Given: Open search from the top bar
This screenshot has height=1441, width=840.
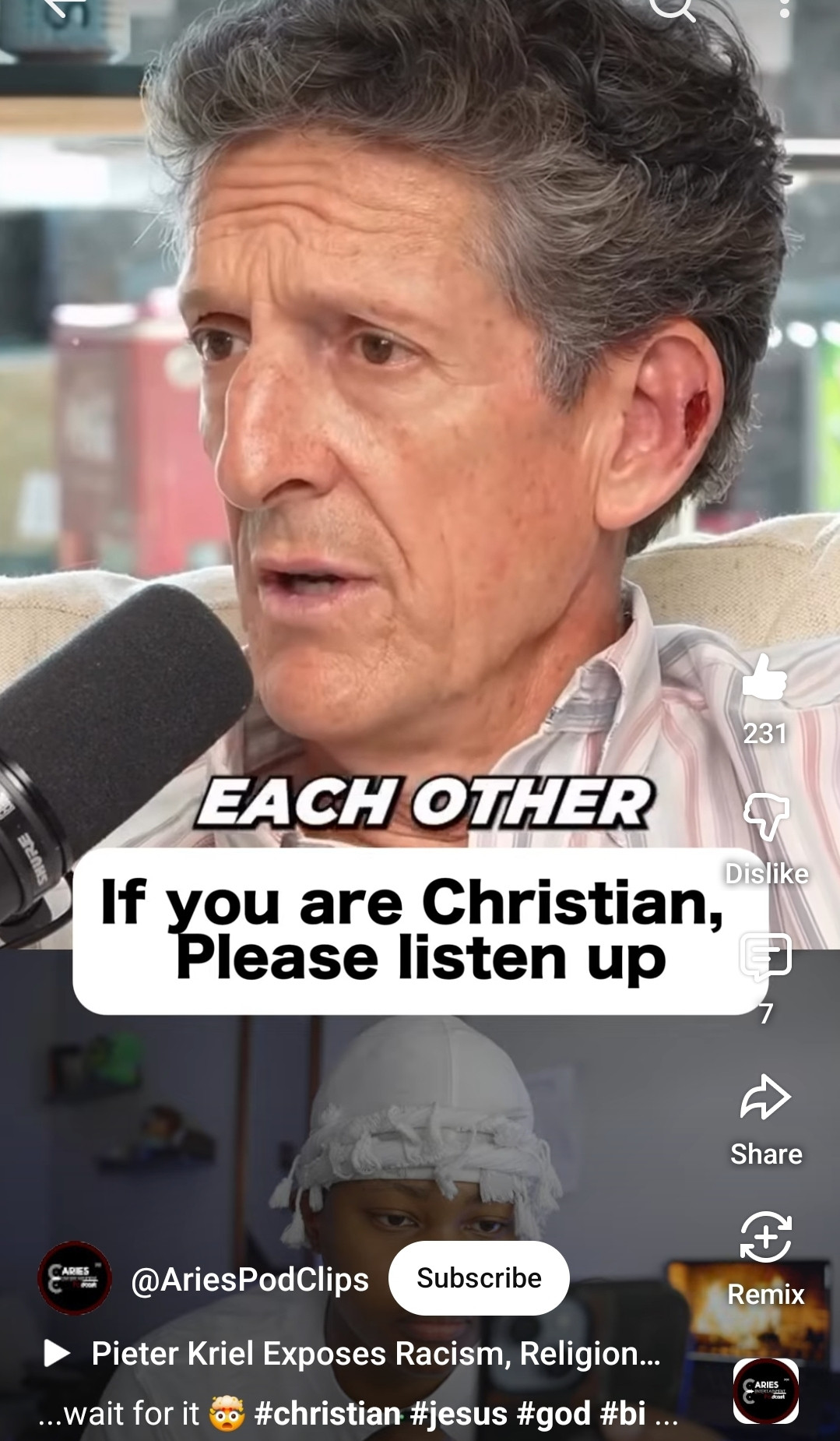Looking at the screenshot, I should click(671, 8).
